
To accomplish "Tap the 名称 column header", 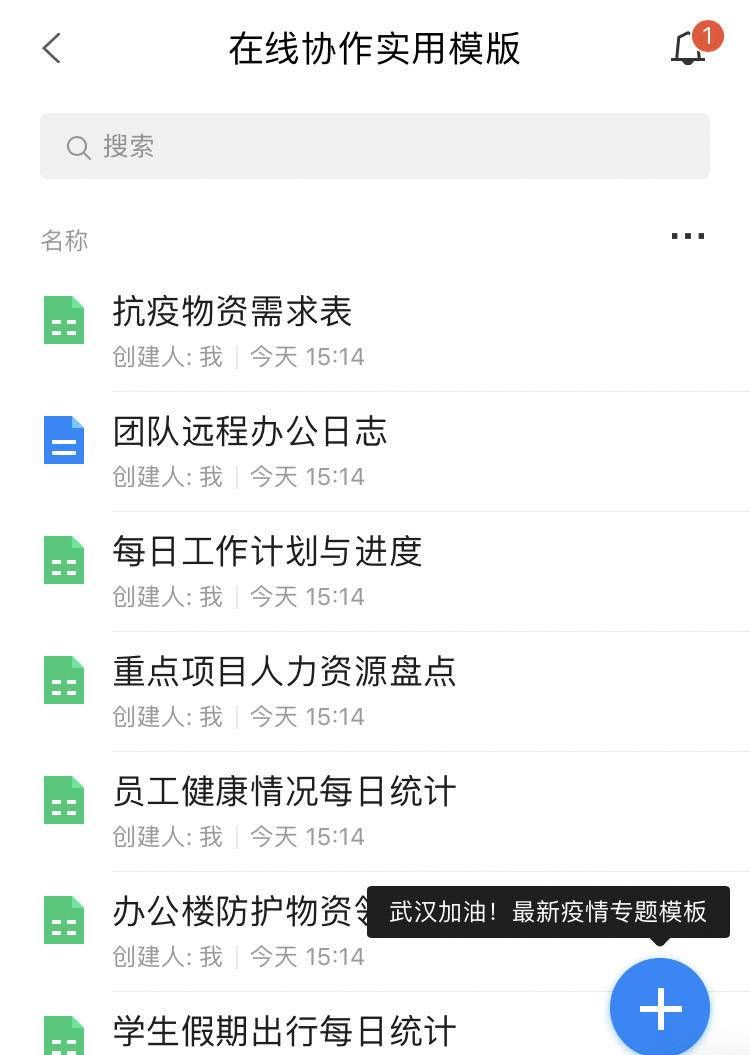I will coord(64,240).
